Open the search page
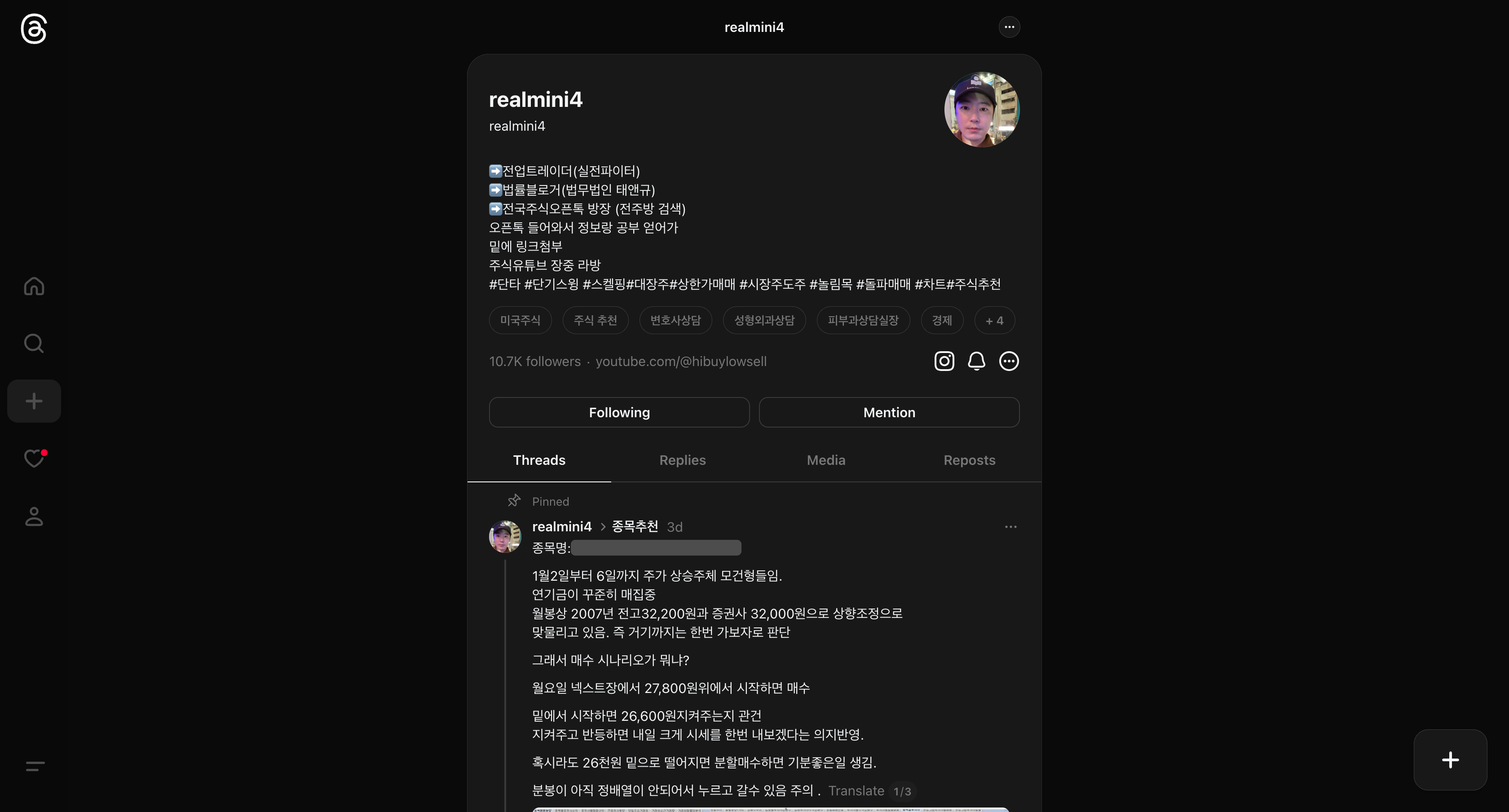Image resolution: width=1509 pixels, height=812 pixels. [34, 343]
